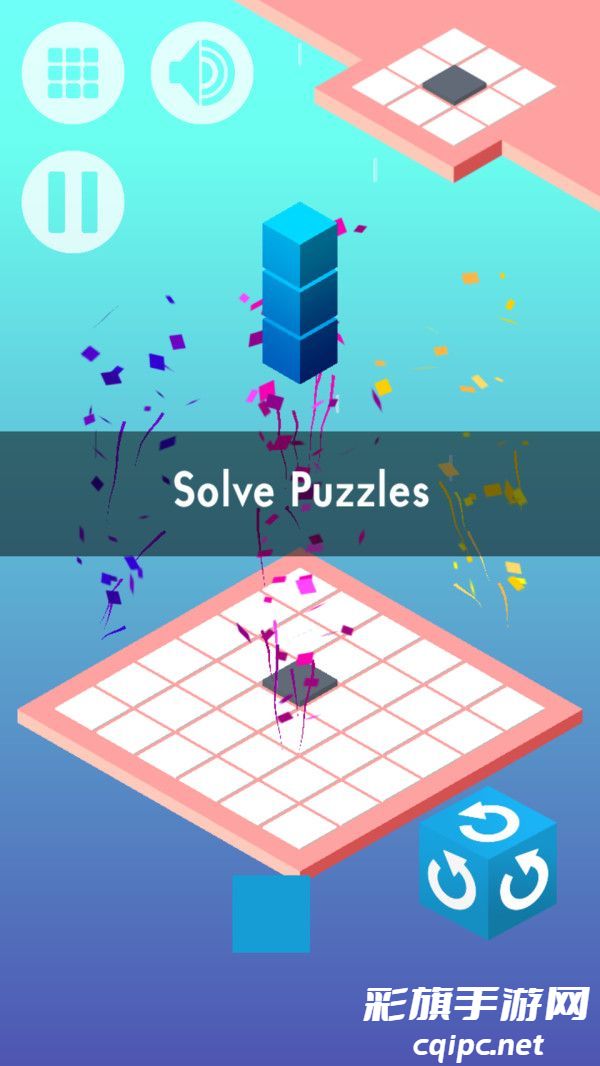Pause the game
Screen dimensions: 600x1066
click(73, 202)
